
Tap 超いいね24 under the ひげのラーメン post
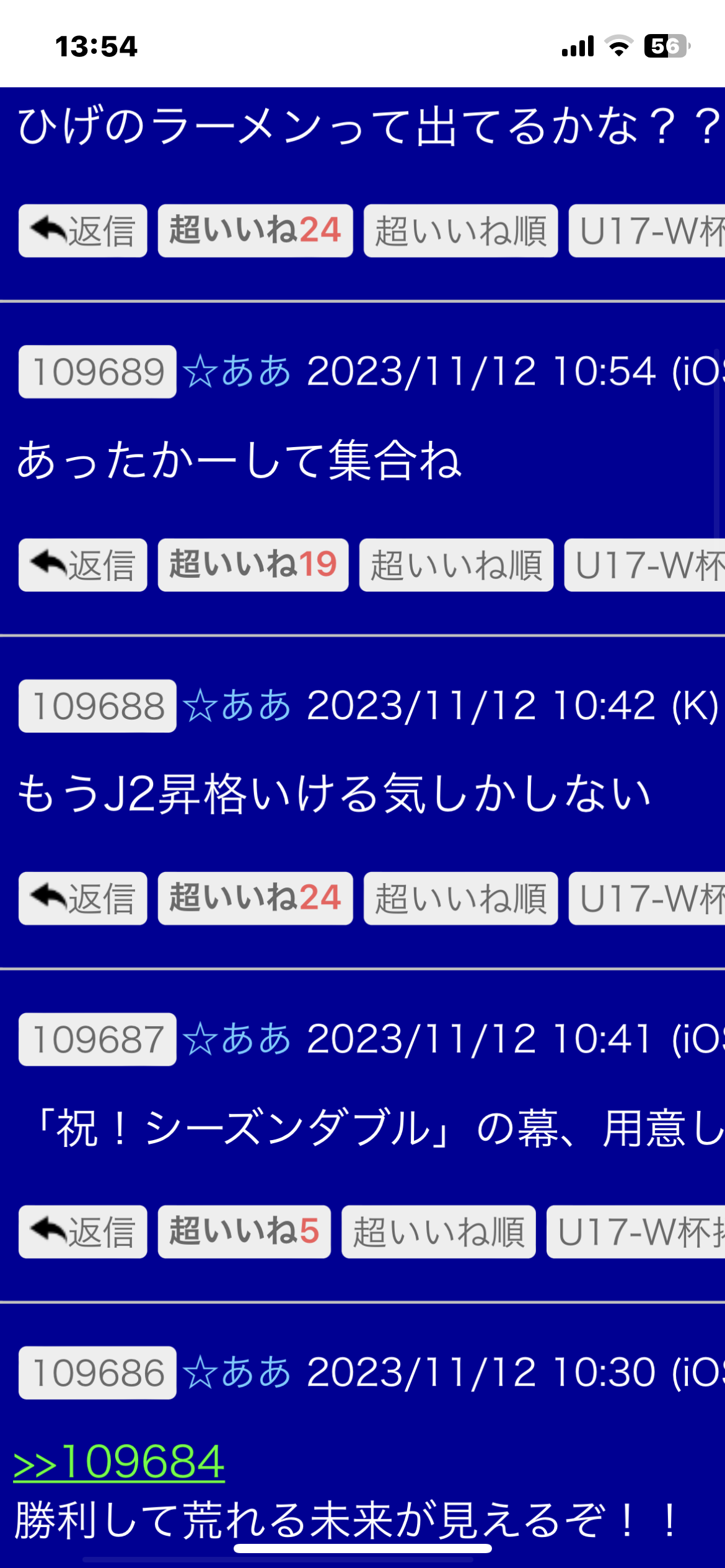point(255,230)
